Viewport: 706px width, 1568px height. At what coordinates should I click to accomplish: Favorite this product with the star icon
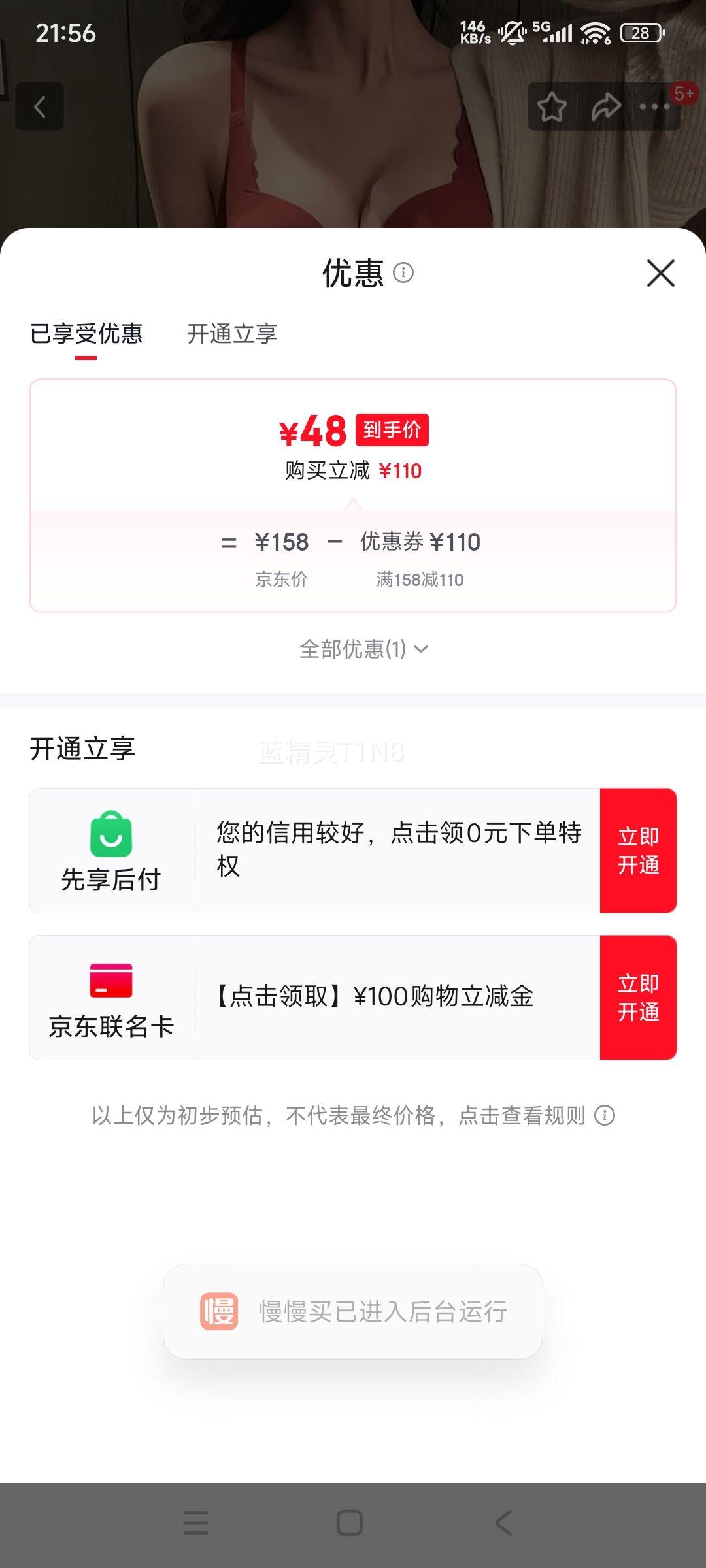(552, 106)
